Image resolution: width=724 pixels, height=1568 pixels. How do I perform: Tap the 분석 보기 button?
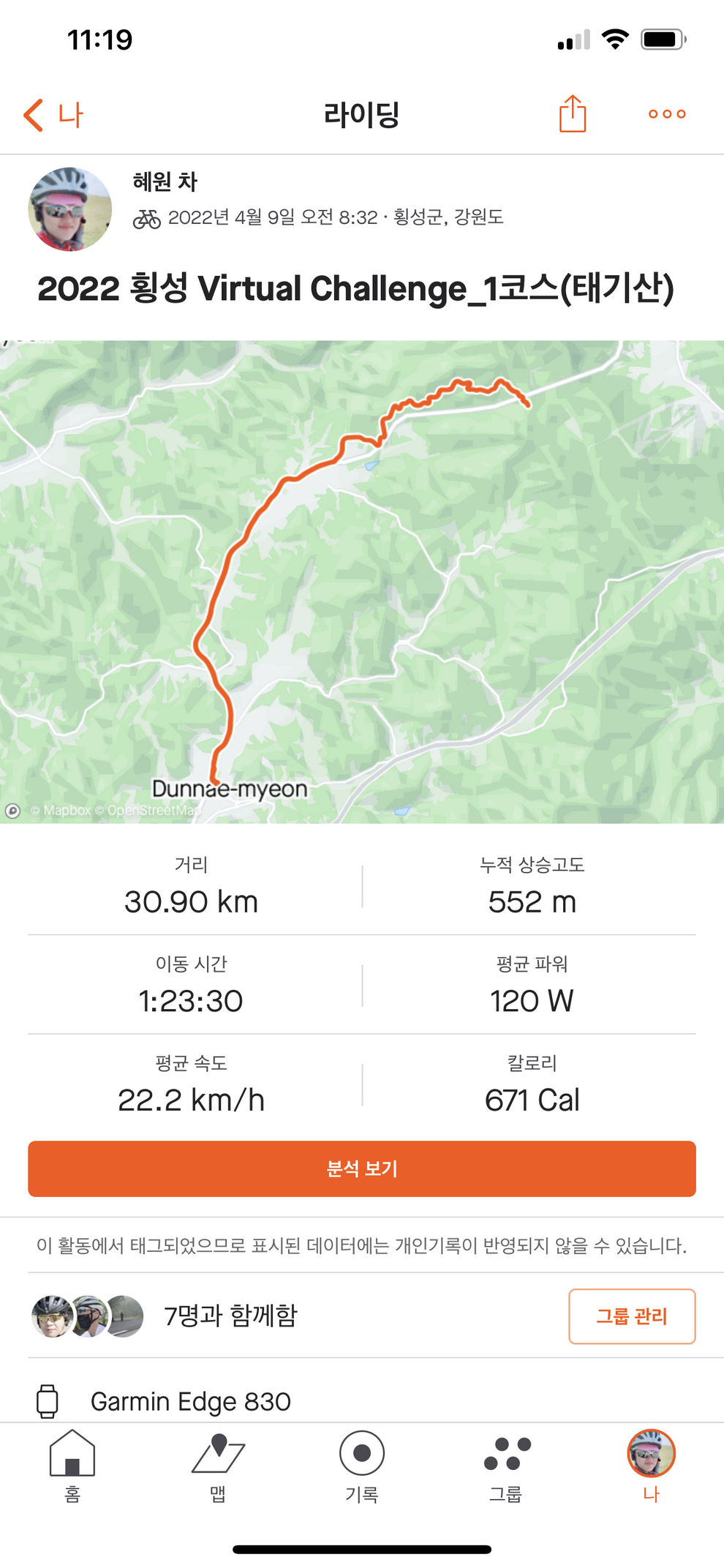pos(362,1169)
